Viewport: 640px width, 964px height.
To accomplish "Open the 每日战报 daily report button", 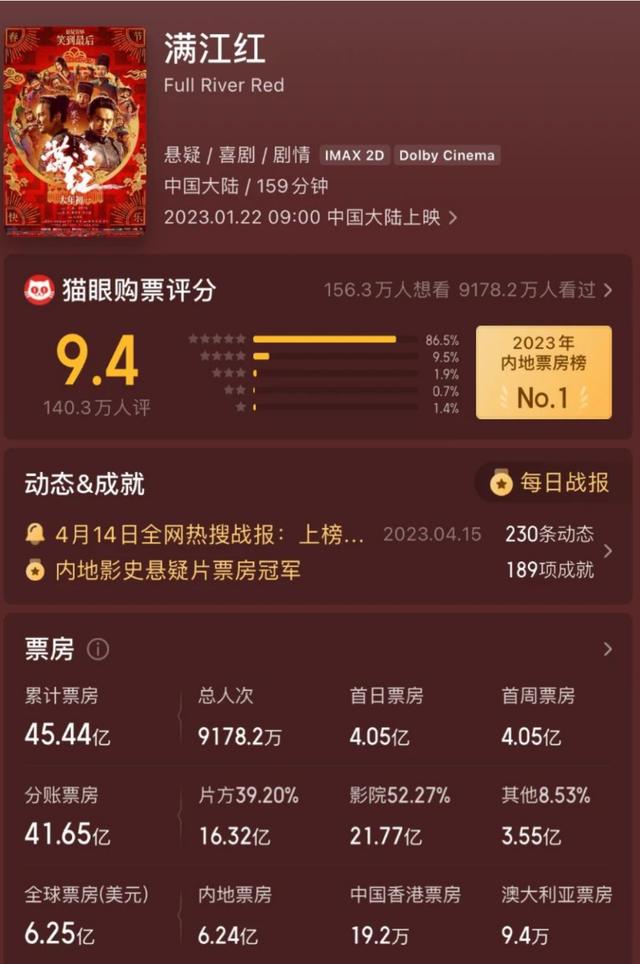I will click(549, 483).
